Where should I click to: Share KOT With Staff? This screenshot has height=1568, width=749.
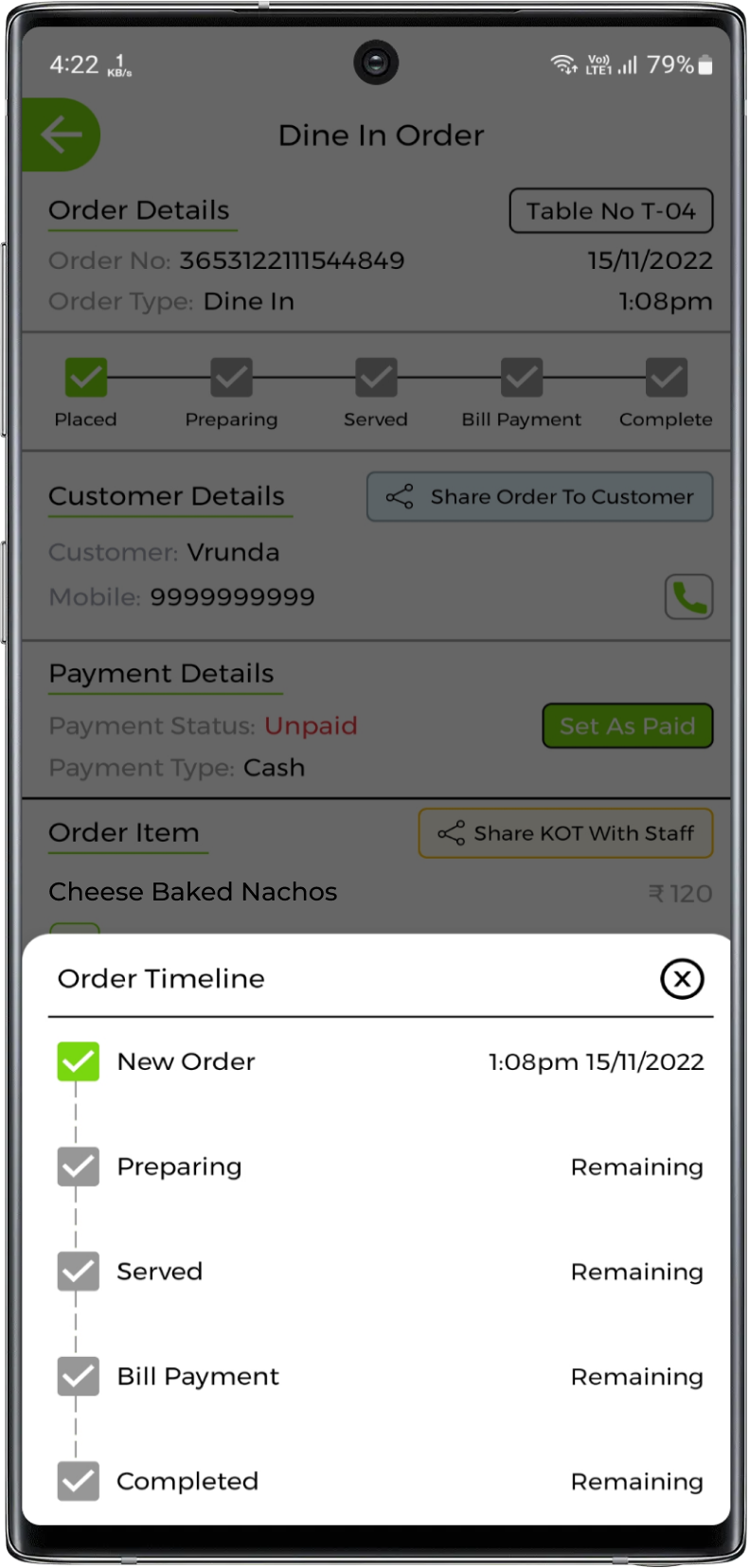coord(565,833)
